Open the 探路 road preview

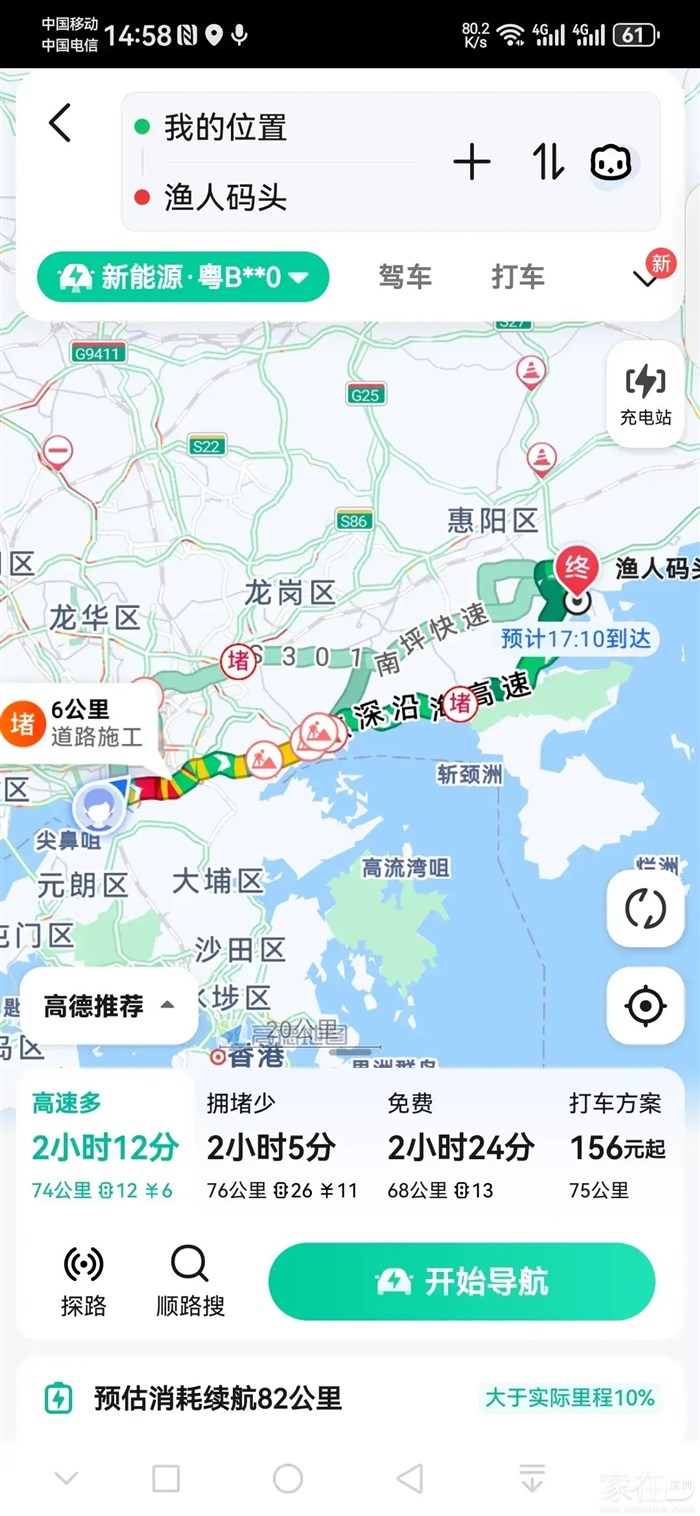click(x=83, y=1281)
